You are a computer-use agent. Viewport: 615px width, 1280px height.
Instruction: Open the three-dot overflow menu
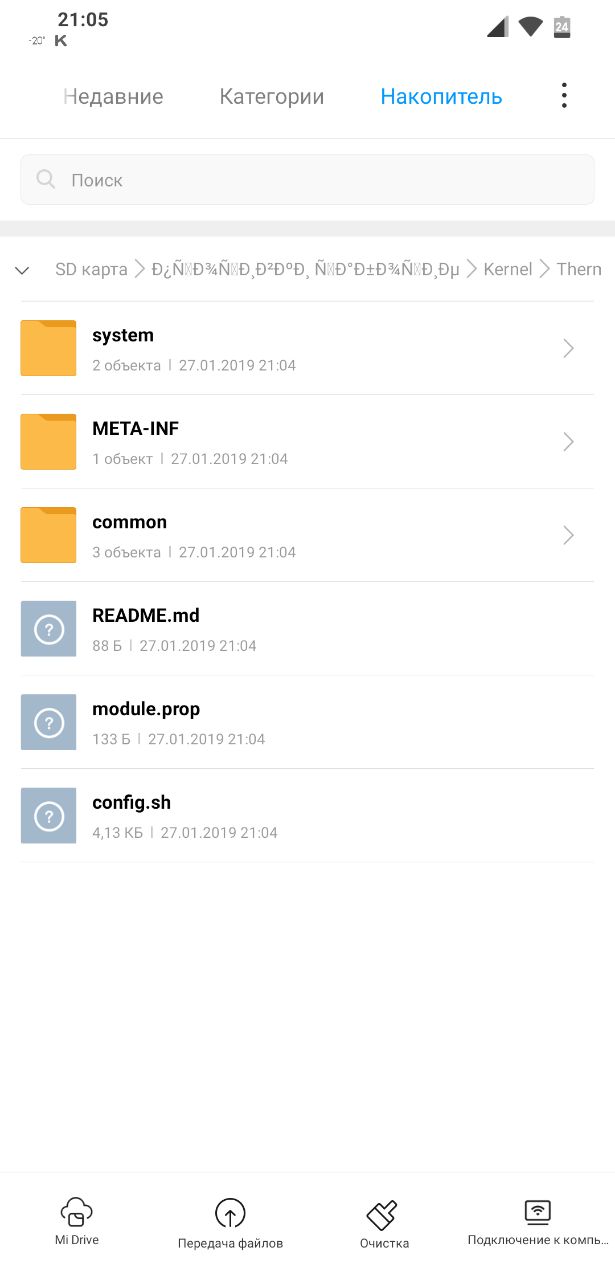564,96
